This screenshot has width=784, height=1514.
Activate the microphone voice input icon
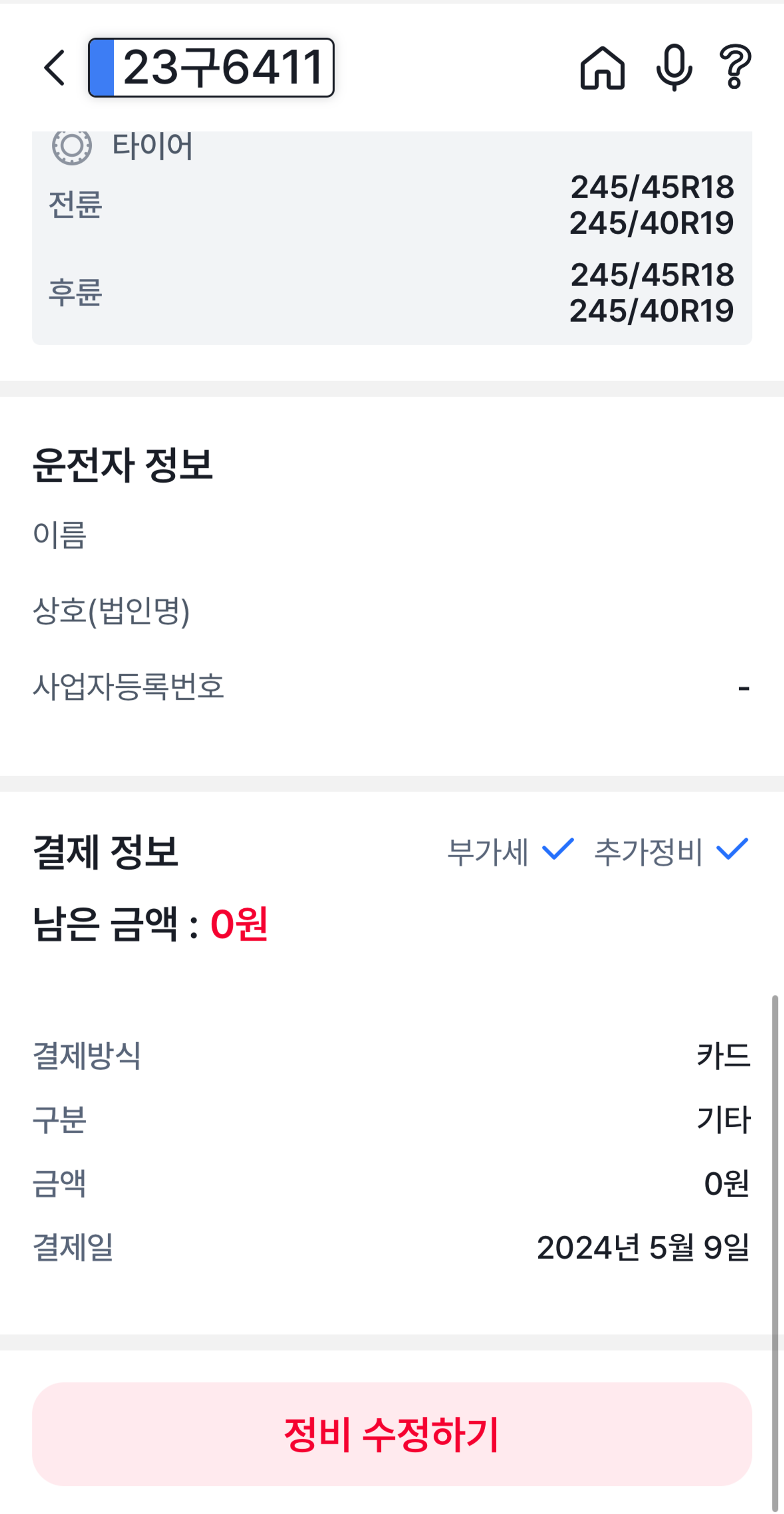(674, 67)
